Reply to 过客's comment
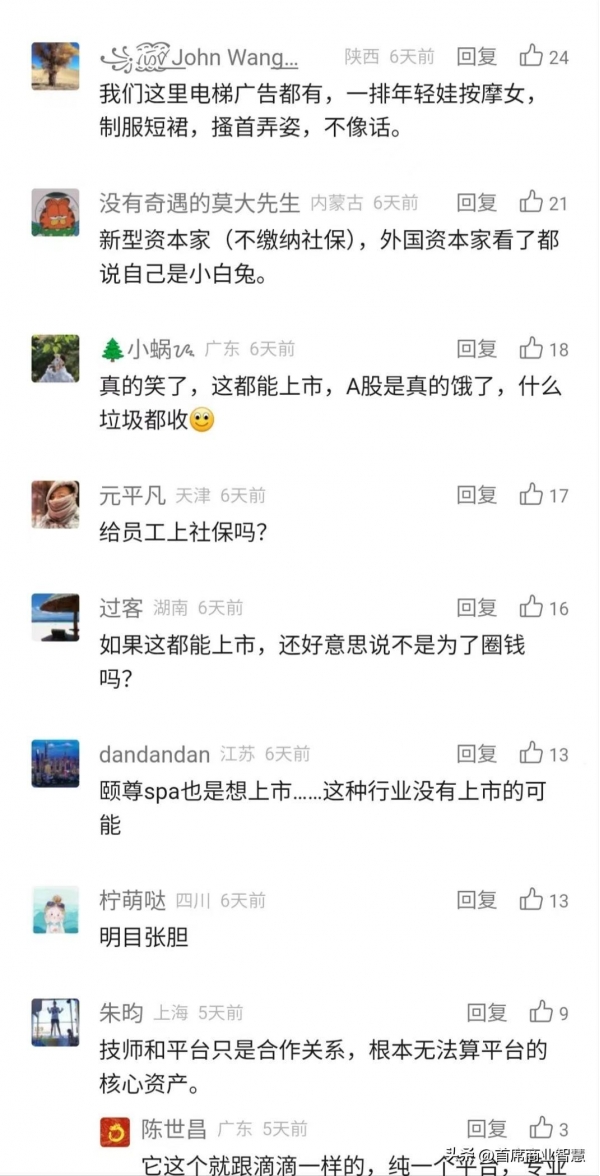 click(476, 608)
